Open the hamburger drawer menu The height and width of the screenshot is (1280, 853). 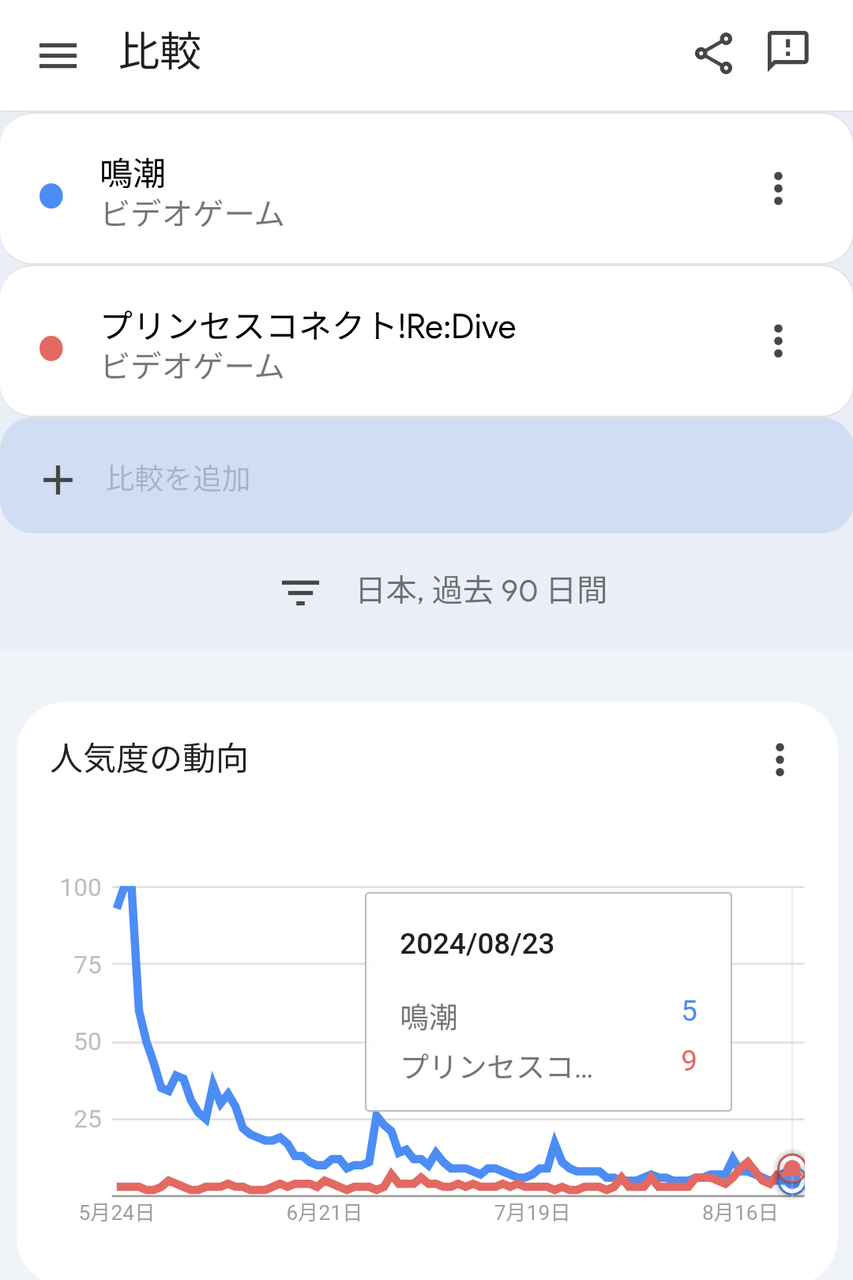tap(58, 54)
